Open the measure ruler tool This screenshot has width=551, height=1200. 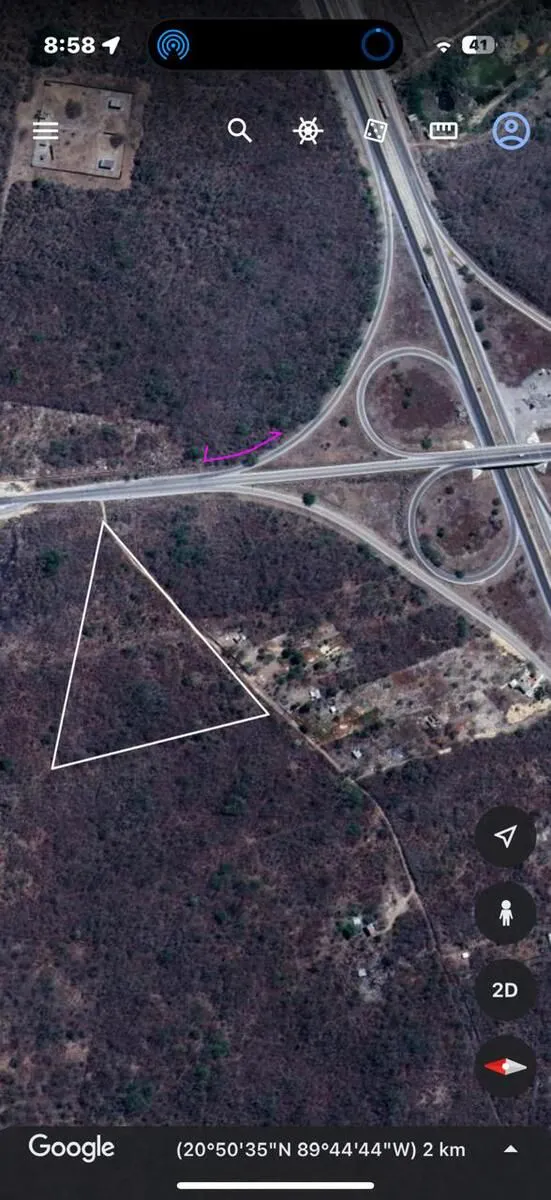(442, 130)
